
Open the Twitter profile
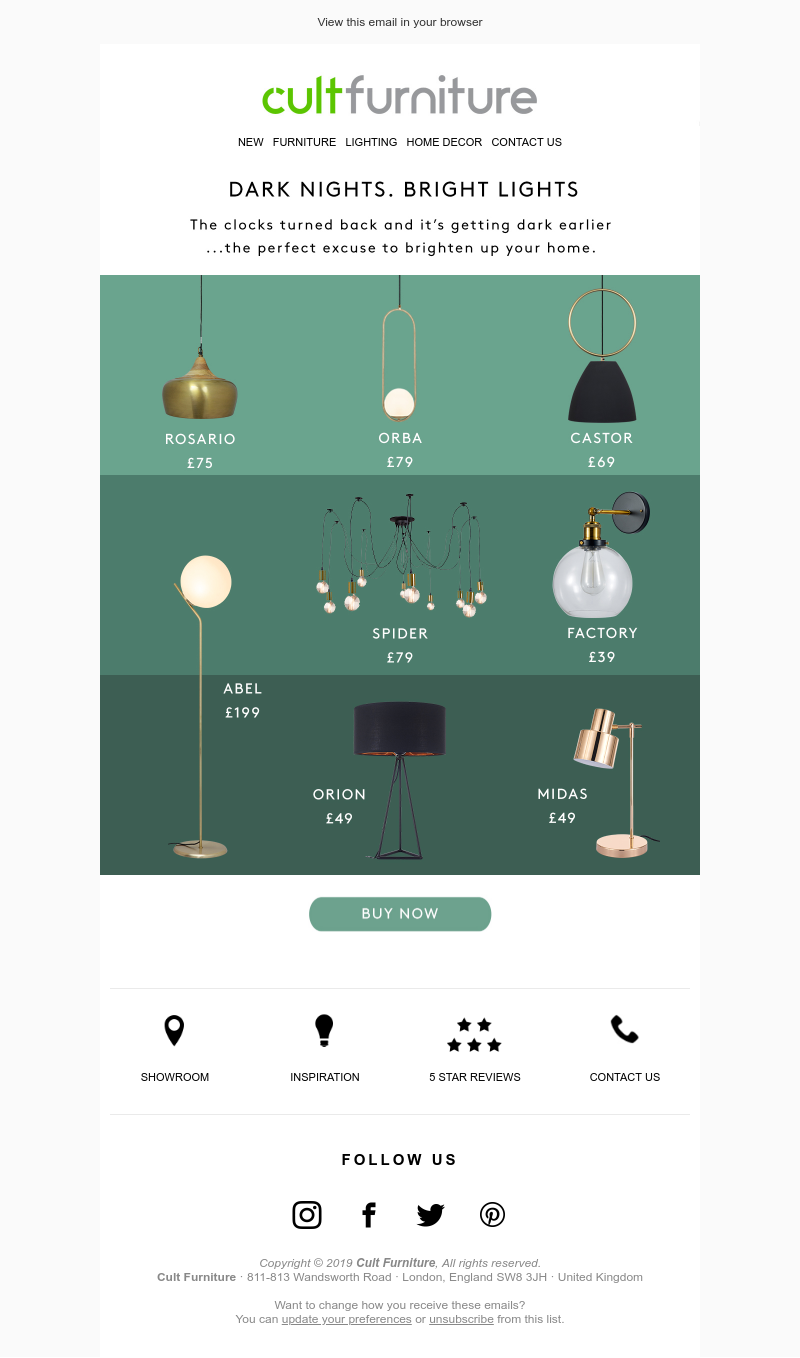tap(431, 1215)
